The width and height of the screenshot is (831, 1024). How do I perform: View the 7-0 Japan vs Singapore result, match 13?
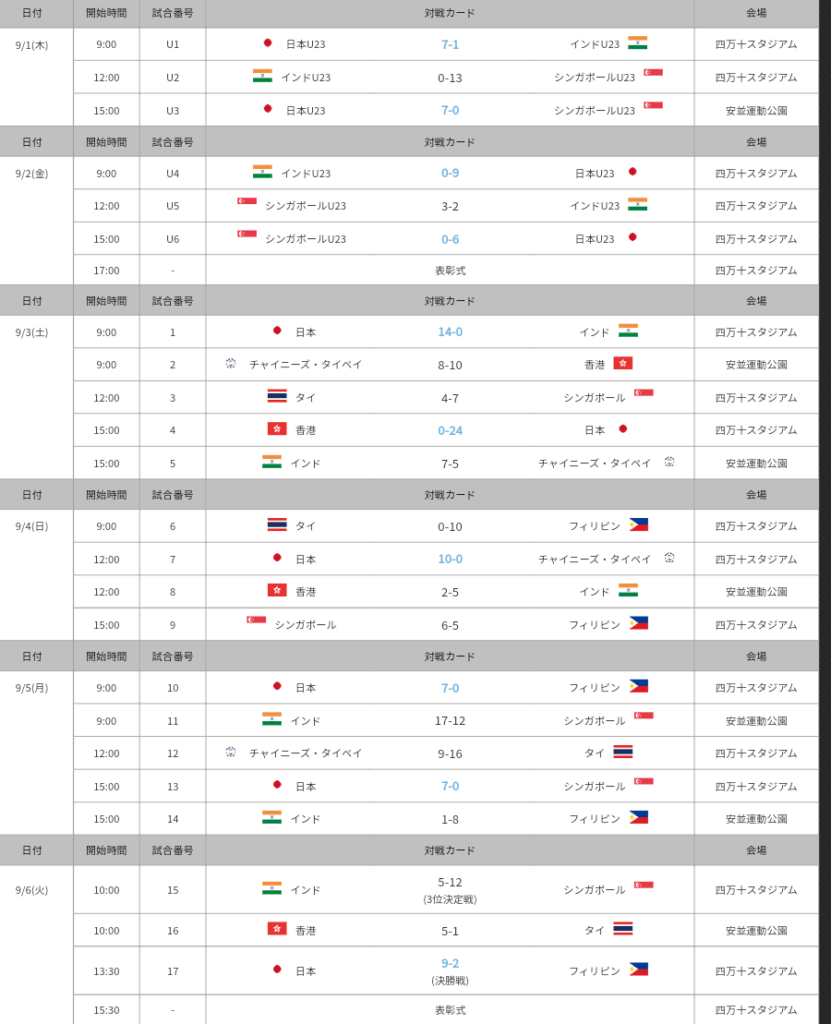(x=450, y=786)
